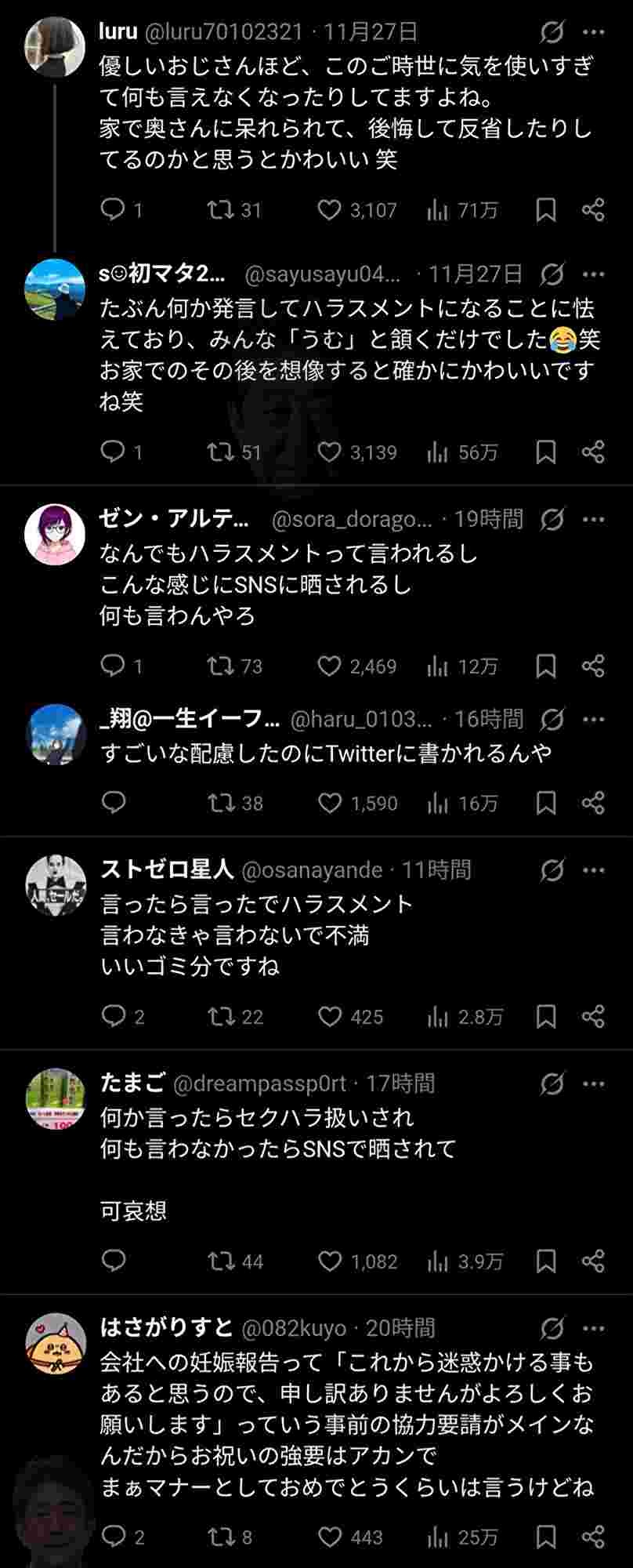Reply to _翔@一生イーフ's comment
Image resolution: width=633 pixels, height=1568 pixels.
[114, 803]
